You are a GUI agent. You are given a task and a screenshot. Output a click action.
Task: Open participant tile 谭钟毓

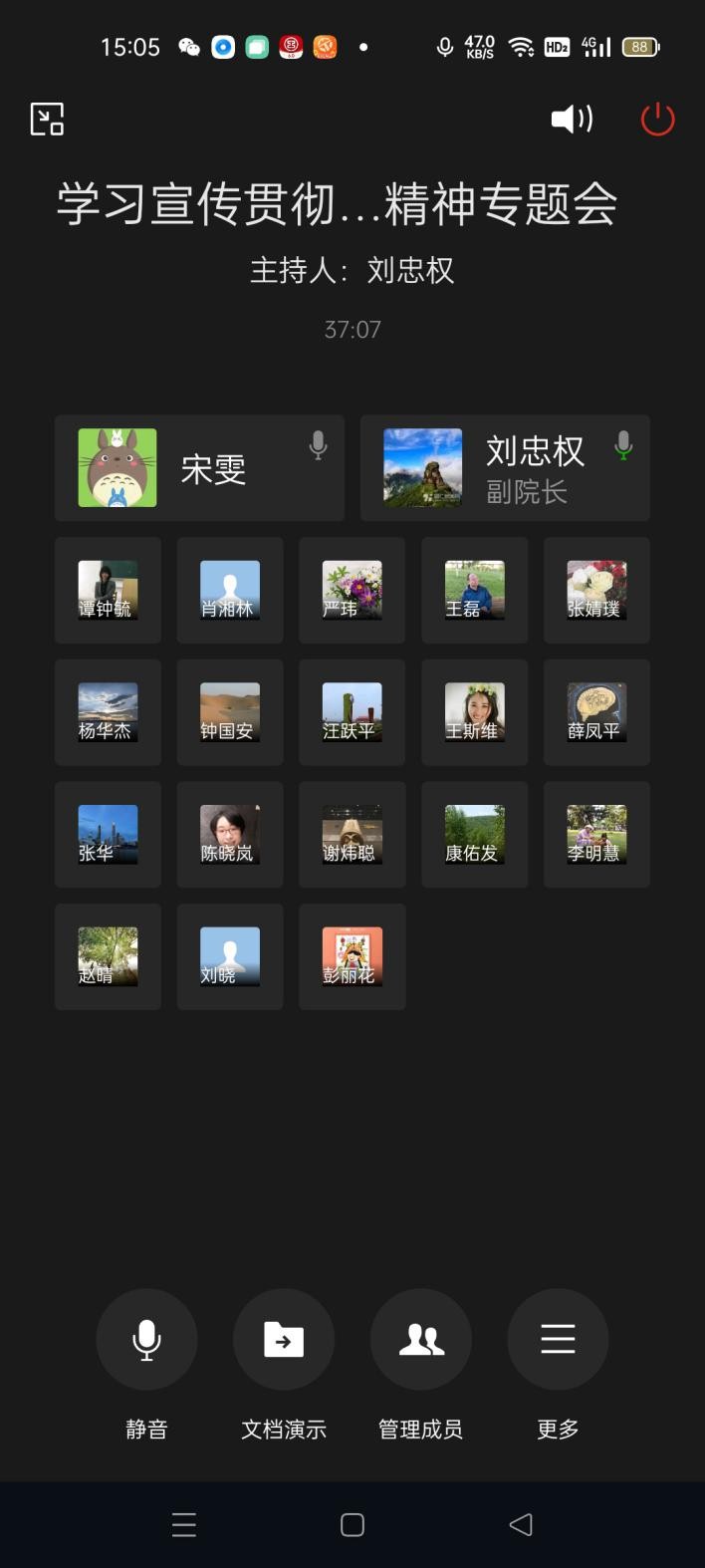coord(108,590)
